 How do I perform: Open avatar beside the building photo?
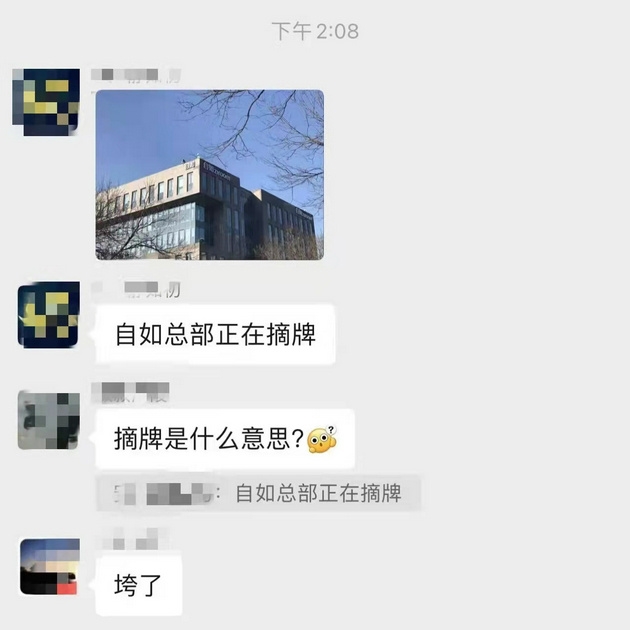pos(46,102)
